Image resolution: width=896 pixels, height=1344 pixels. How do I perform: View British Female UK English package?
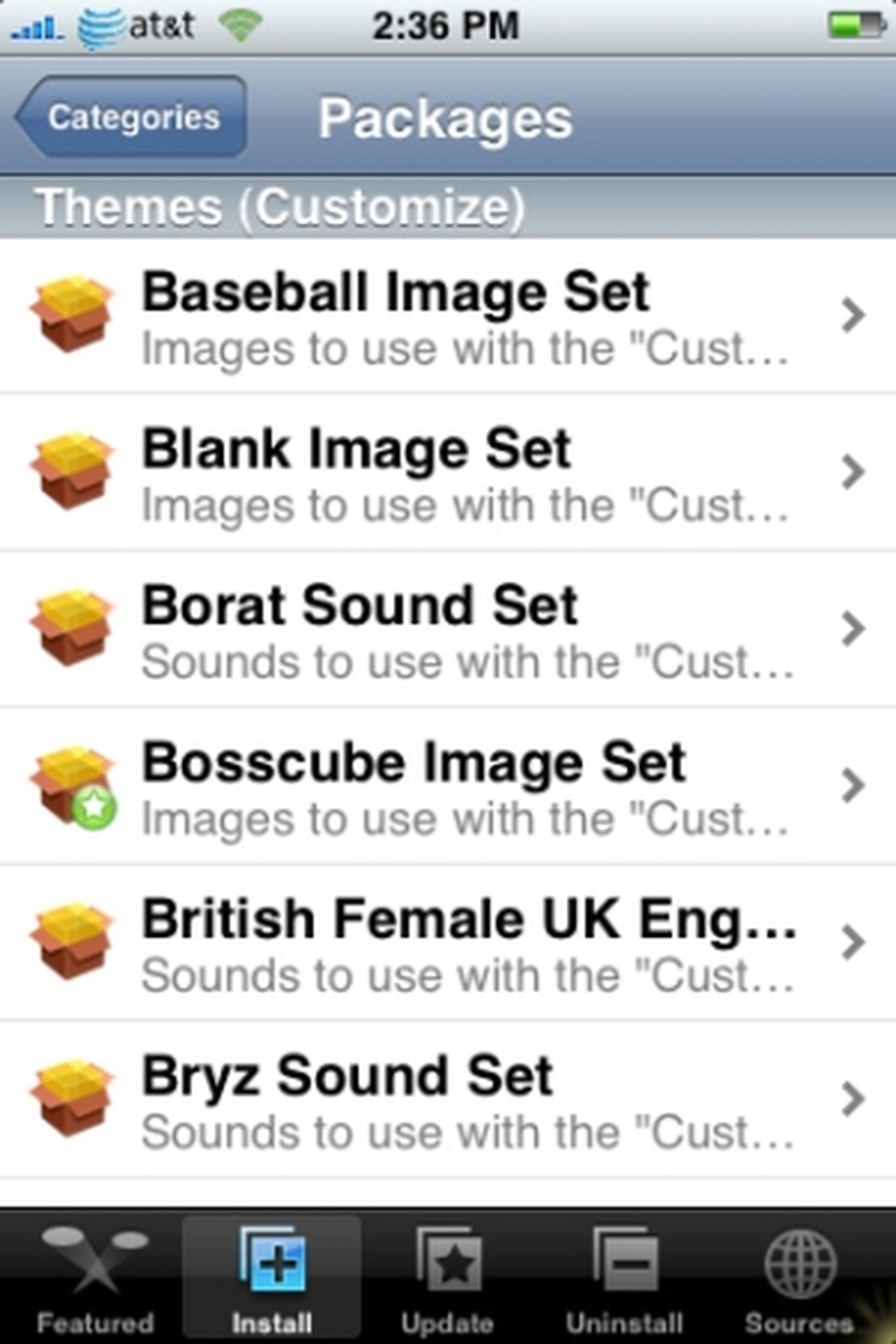click(x=446, y=942)
